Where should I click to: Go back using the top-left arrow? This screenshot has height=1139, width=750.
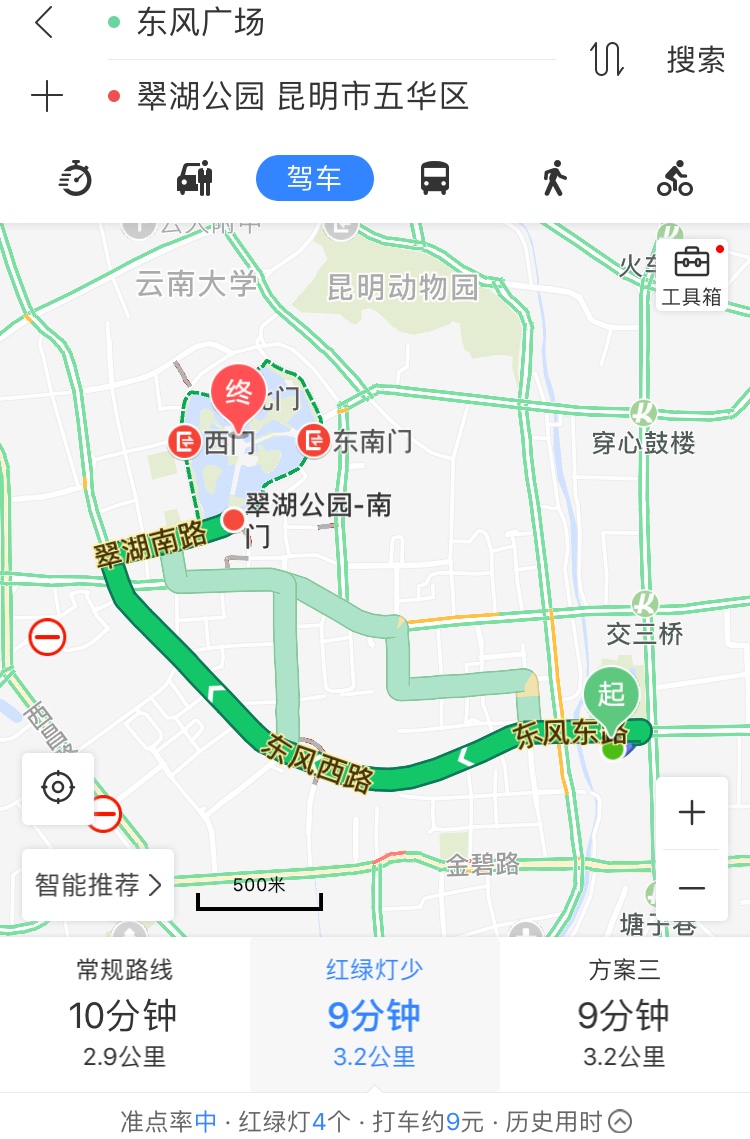44,22
